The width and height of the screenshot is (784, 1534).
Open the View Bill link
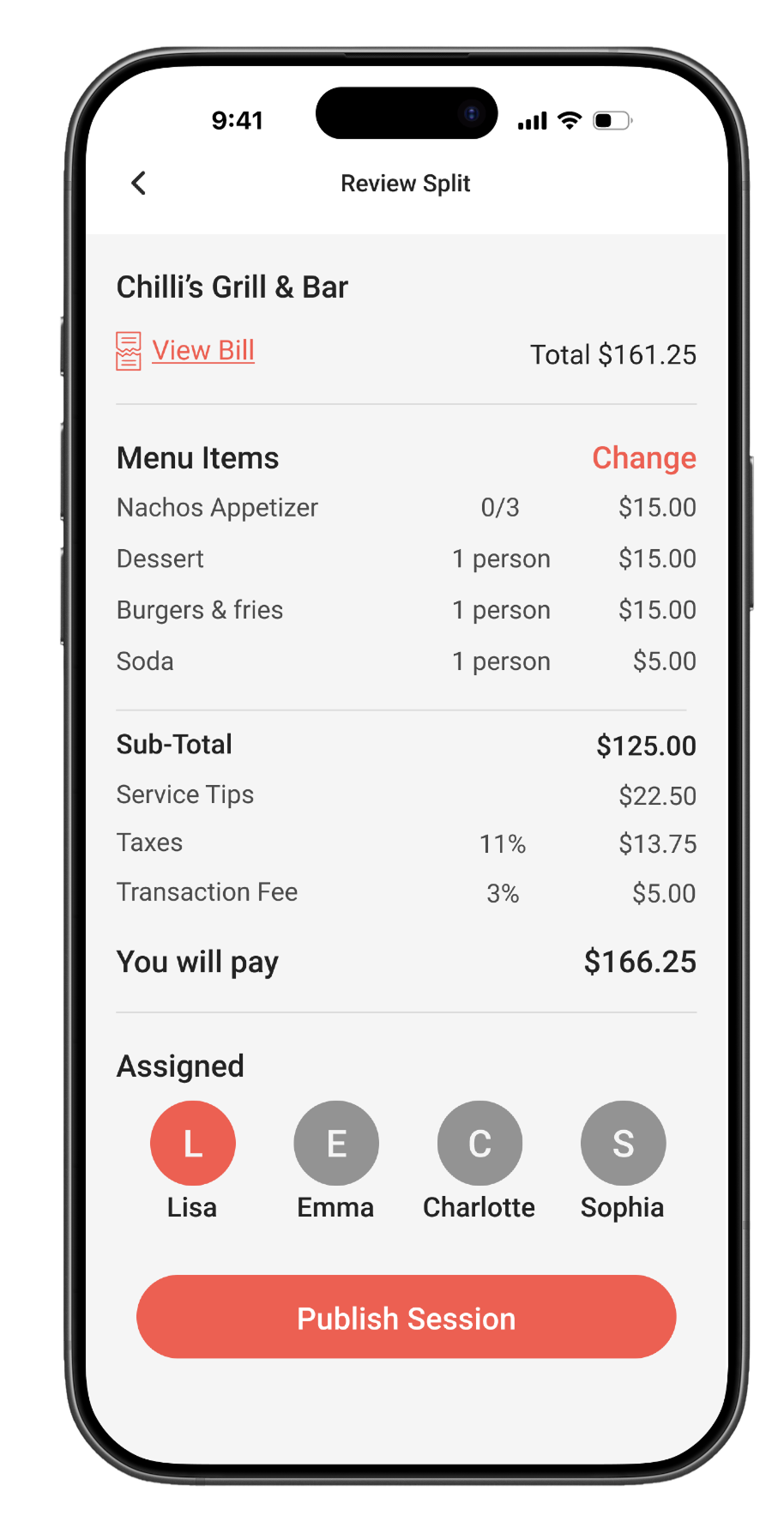(203, 350)
